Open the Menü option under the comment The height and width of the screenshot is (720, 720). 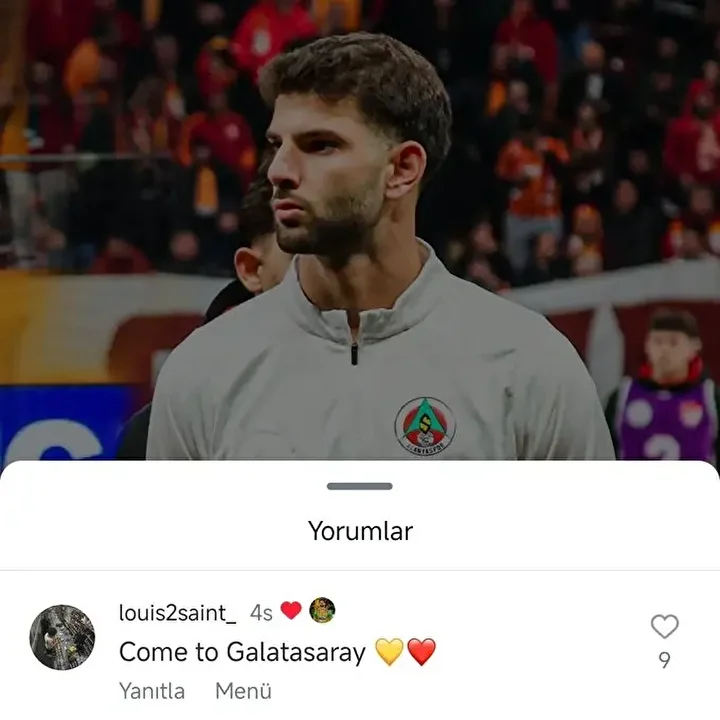[x=243, y=691]
